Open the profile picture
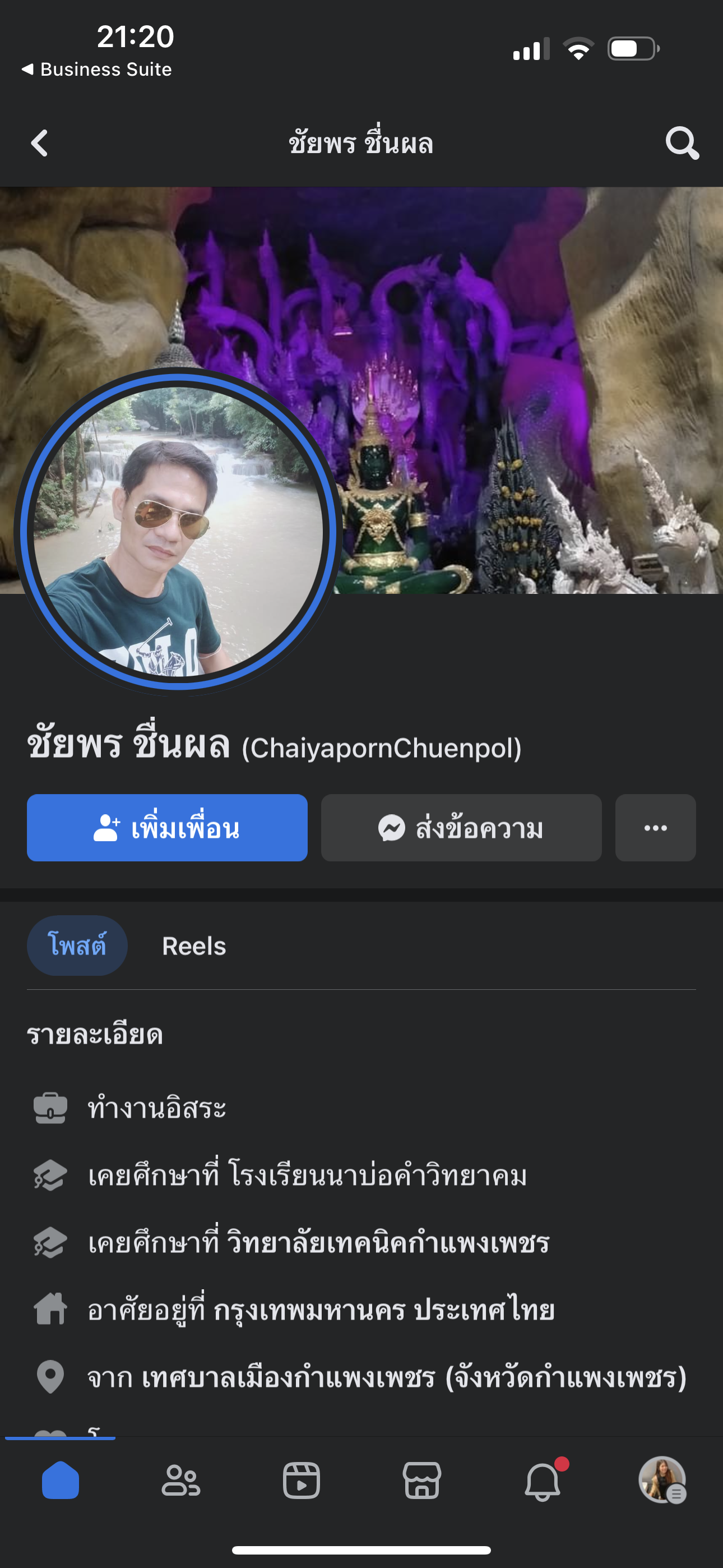 coord(178,531)
